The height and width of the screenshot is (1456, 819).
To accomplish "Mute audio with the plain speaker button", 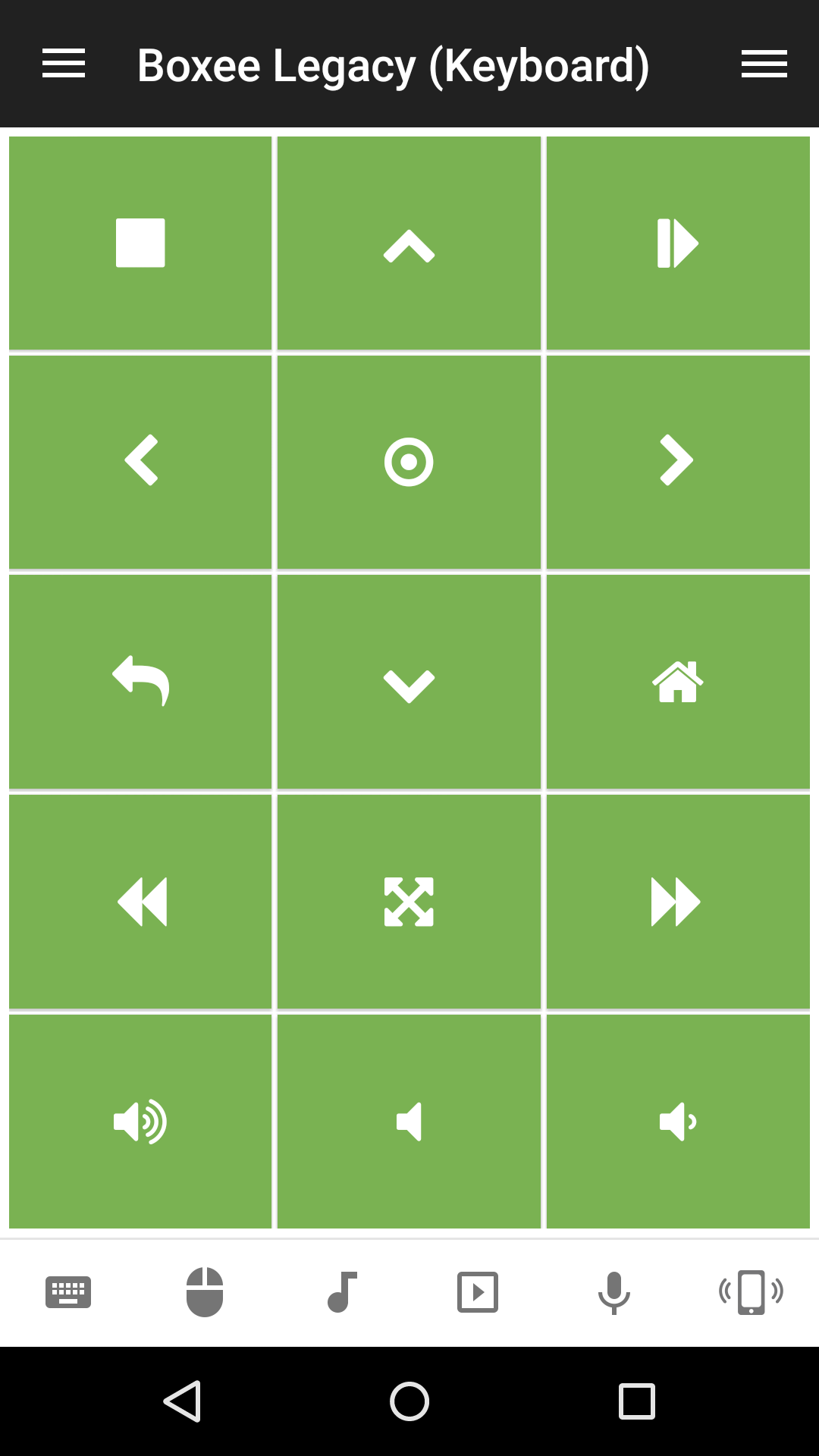I will point(409,1121).
